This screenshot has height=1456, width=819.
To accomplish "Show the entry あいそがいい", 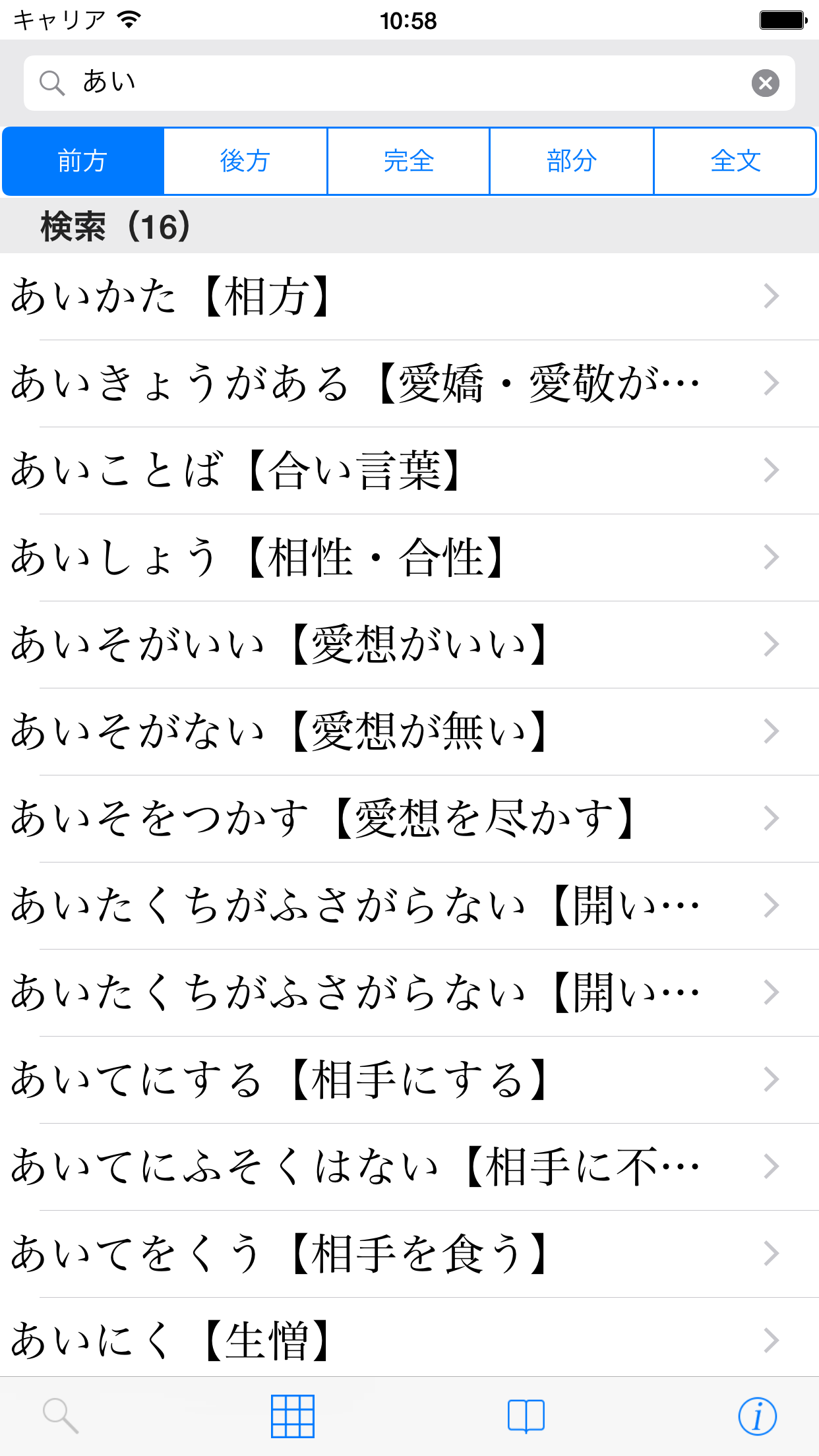I will point(396,644).
